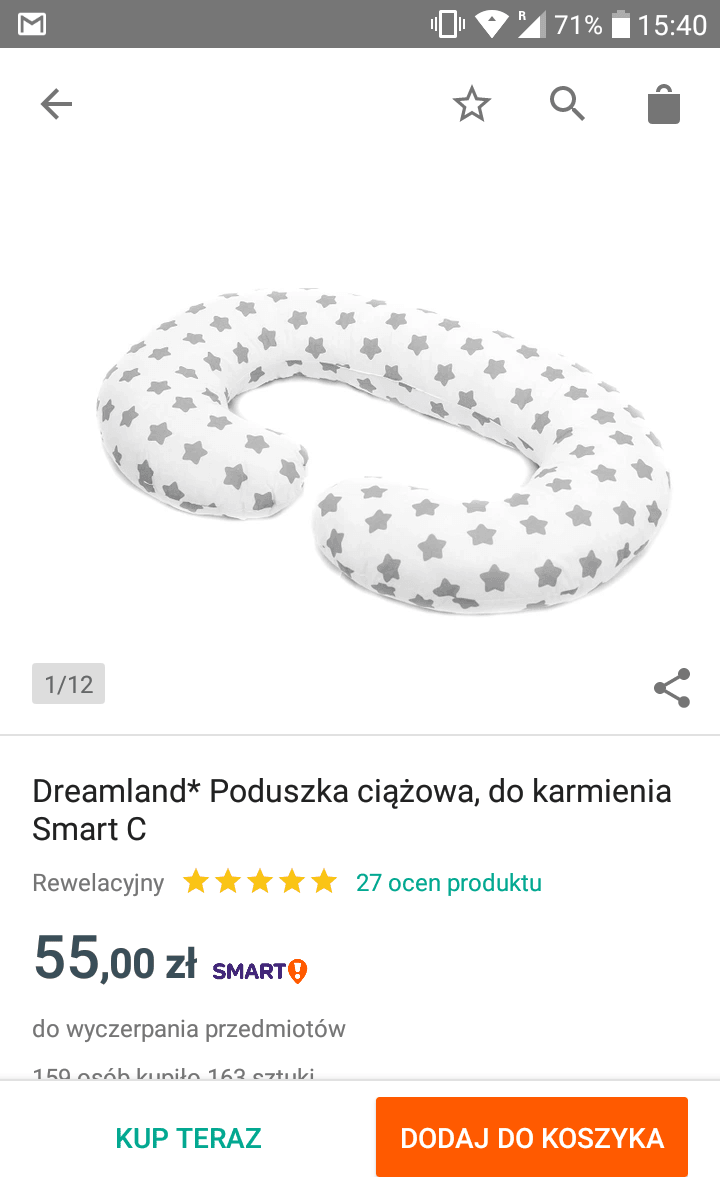Add product to favorites with star icon

coord(472,104)
